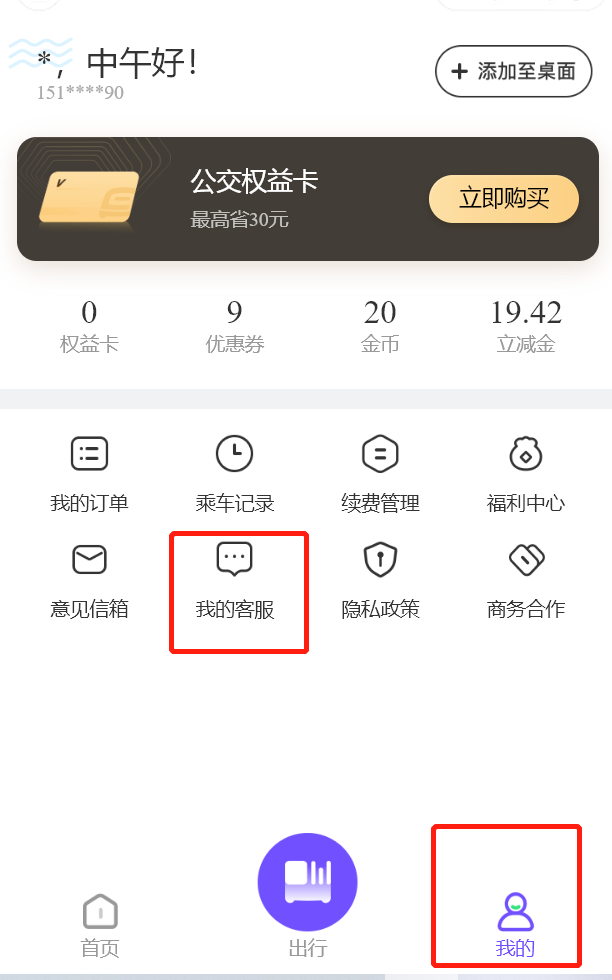Open 商务合作
The width and height of the screenshot is (612, 980).
(x=526, y=580)
